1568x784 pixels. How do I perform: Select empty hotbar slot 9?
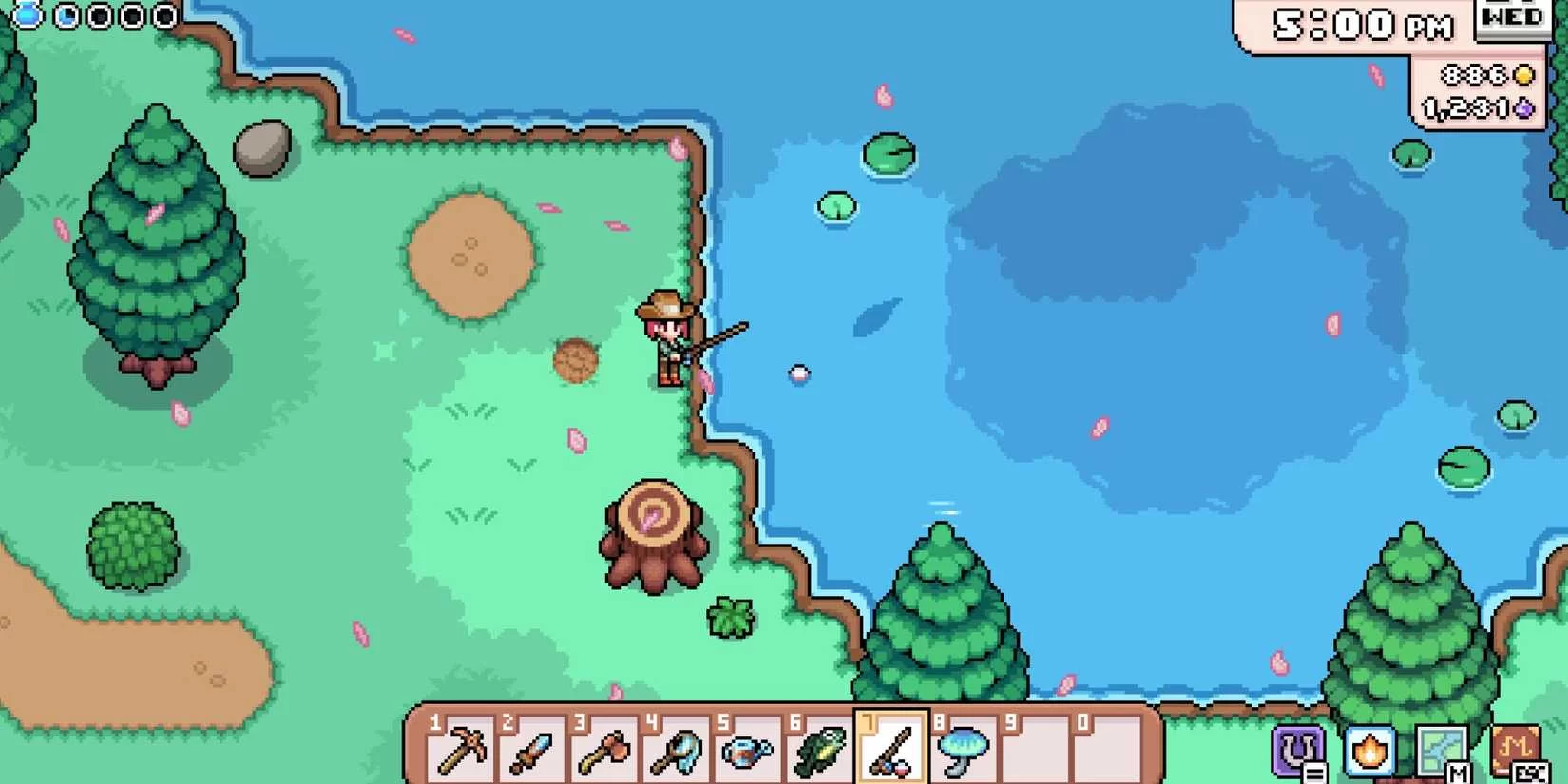[x=1035, y=750]
